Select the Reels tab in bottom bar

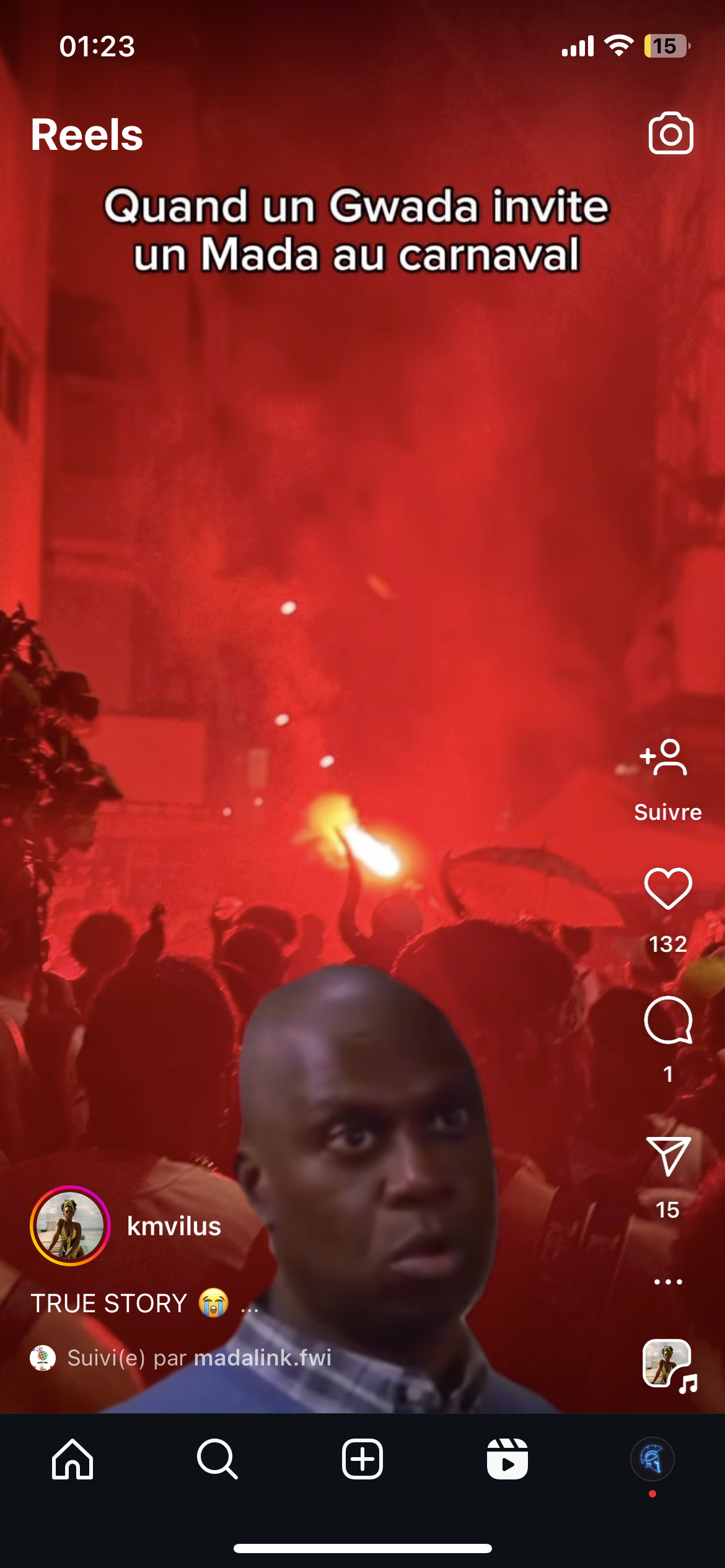507,1458
